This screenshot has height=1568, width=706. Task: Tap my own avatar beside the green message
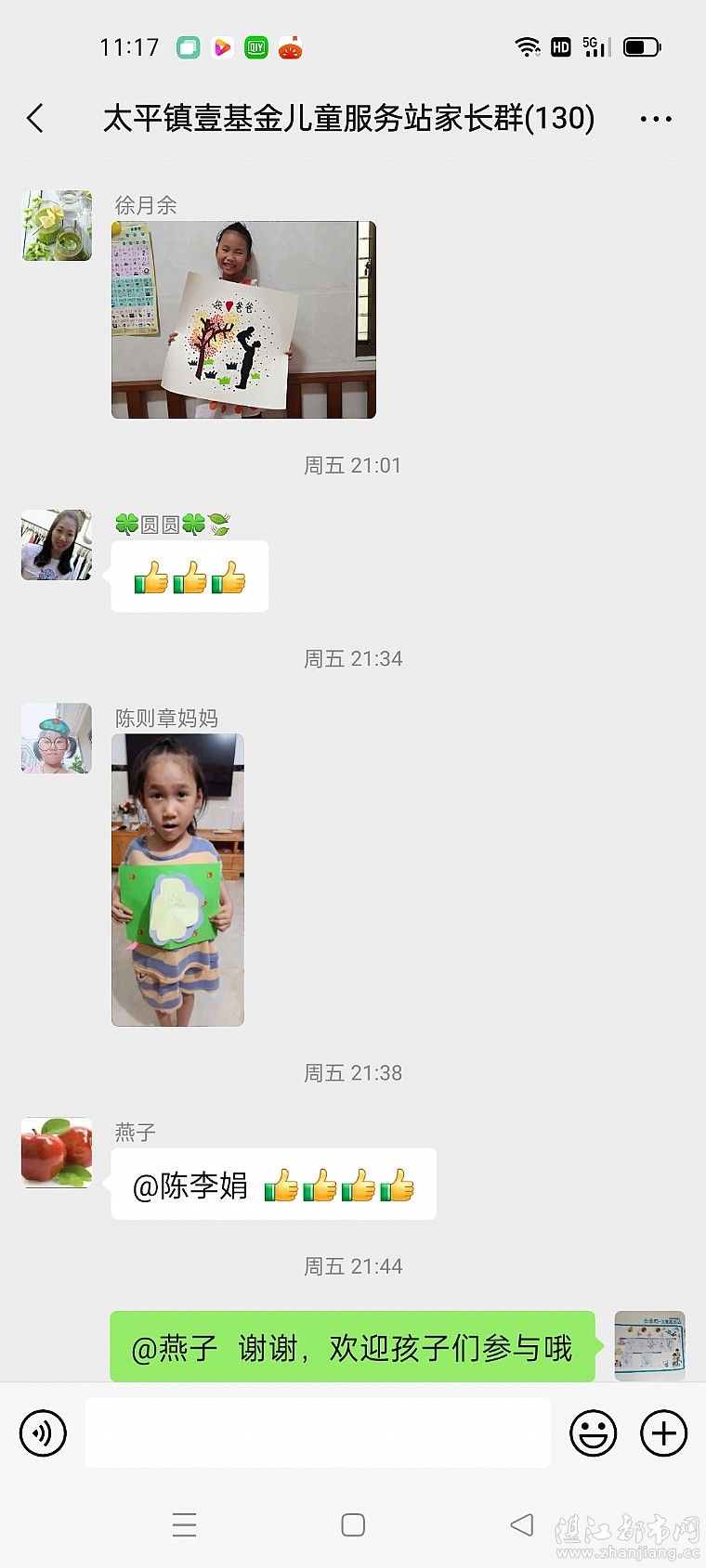click(x=649, y=1345)
